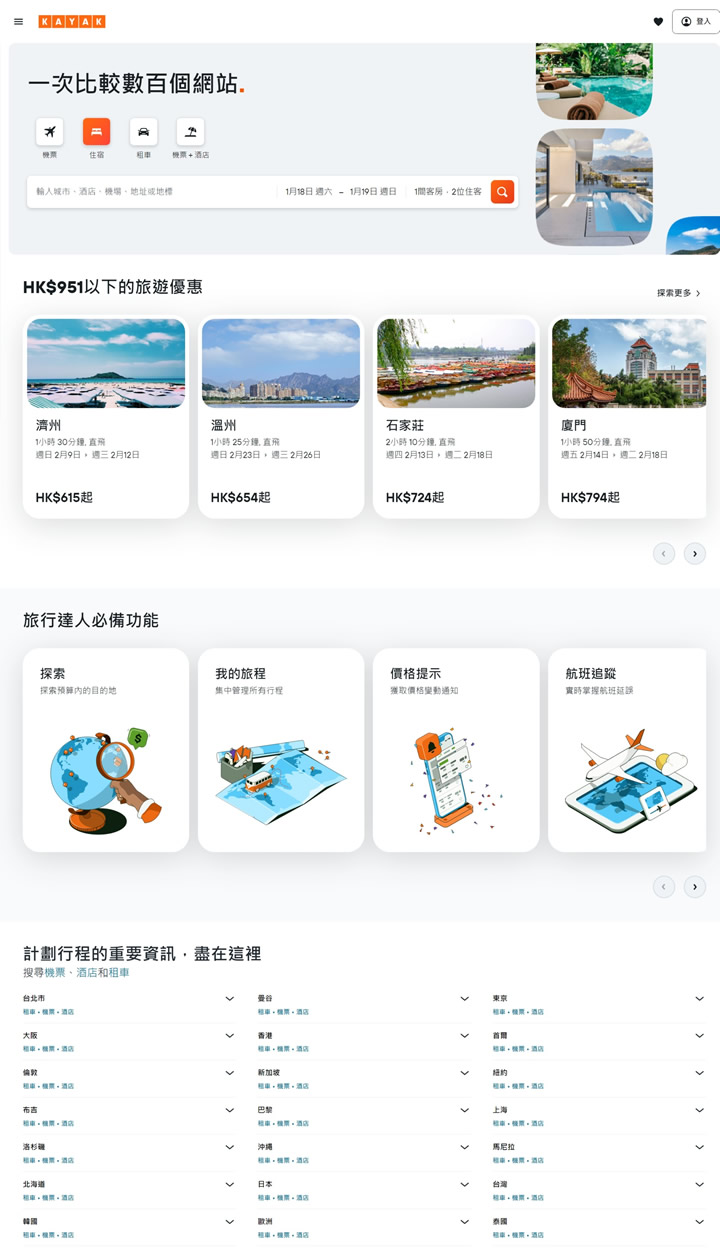This screenshot has height=1250, width=720.
Task: Expand the 台北市 row
Action: [x=129, y=1004]
